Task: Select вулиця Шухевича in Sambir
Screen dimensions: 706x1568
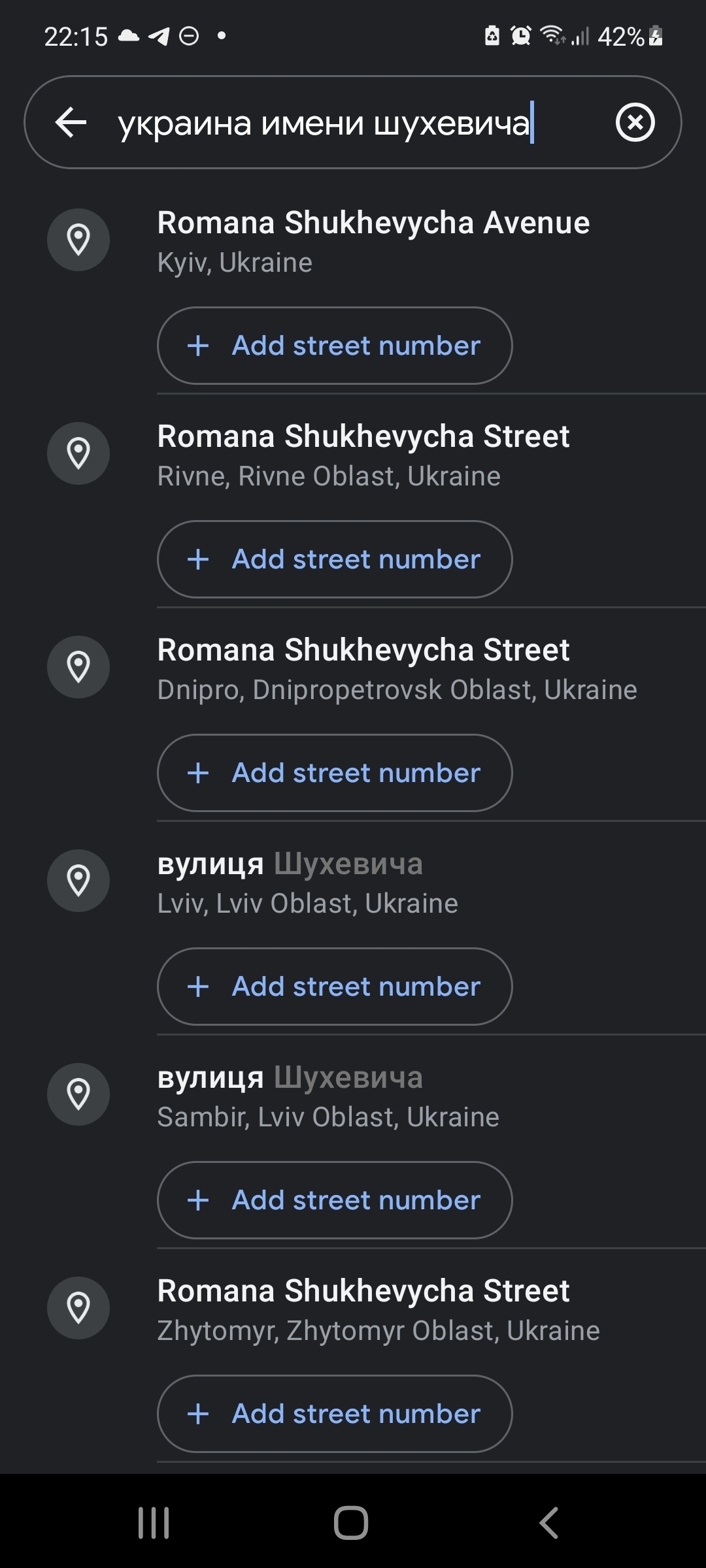Action: tap(328, 1096)
